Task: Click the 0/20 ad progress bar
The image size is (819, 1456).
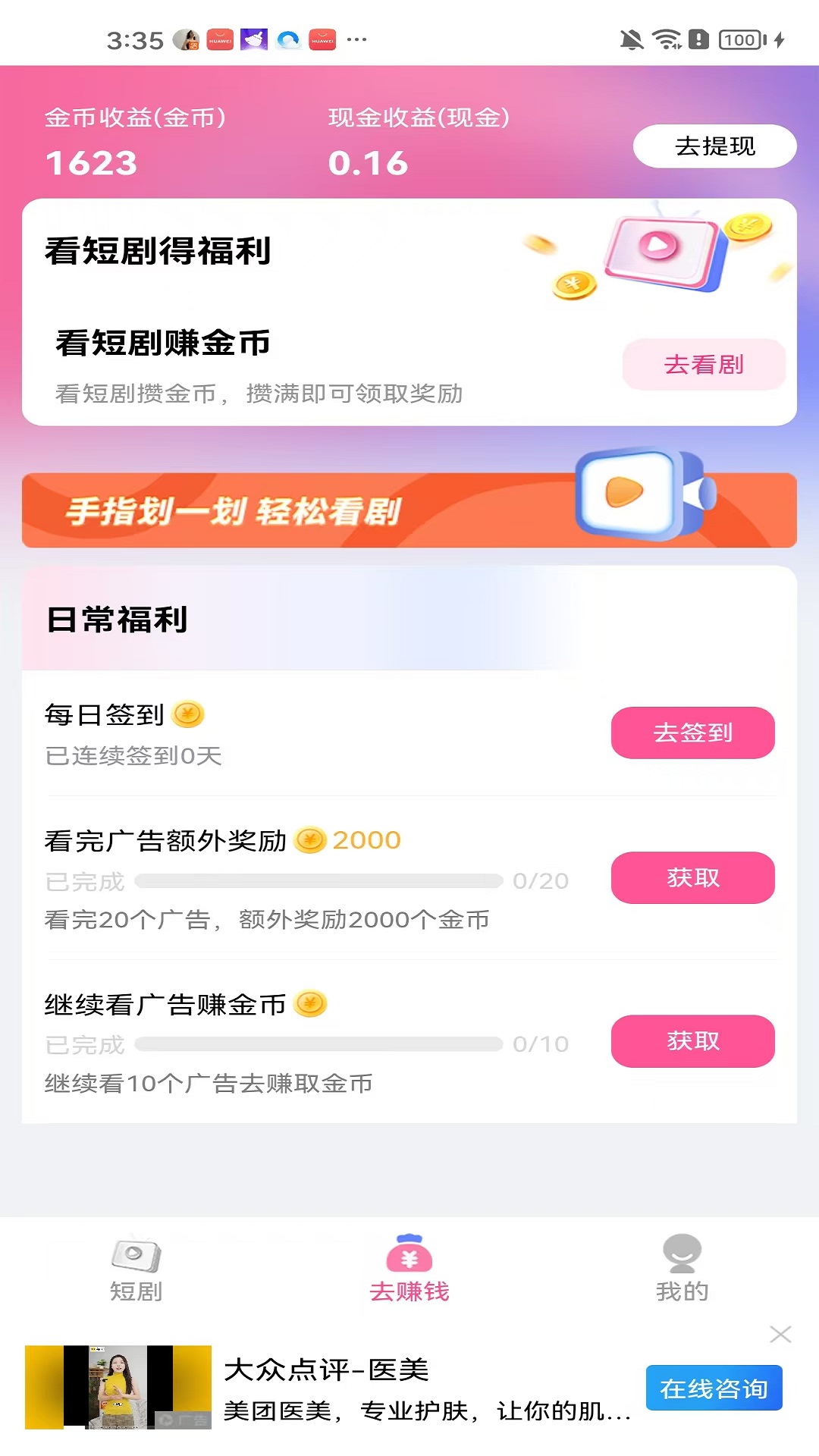Action: pyautogui.click(x=318, y=880)
